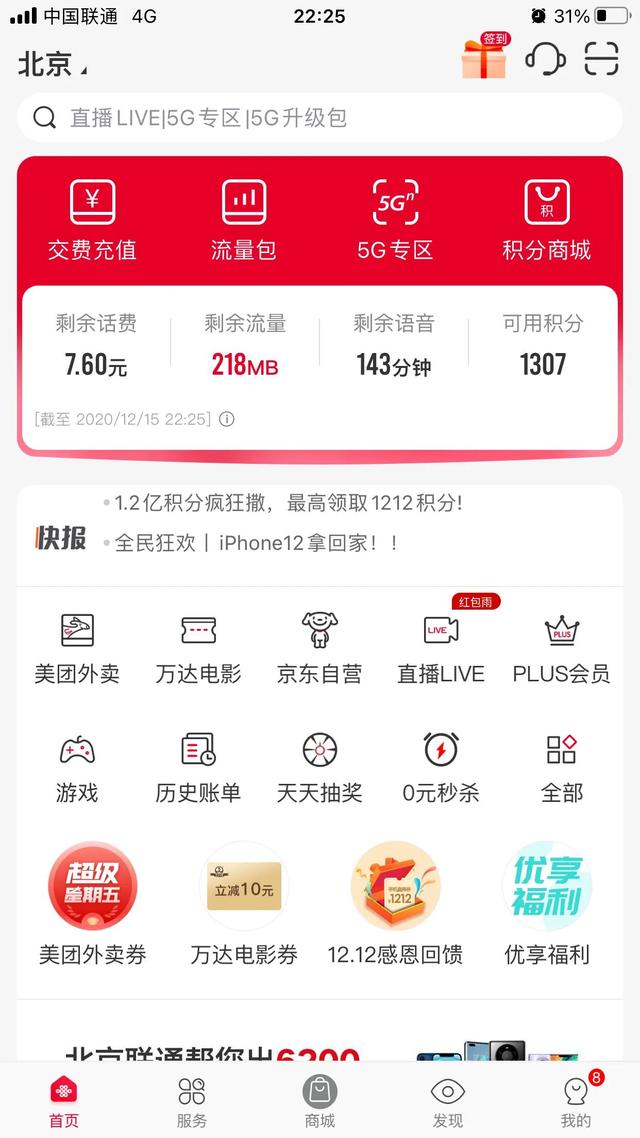Open 流量包 data packages
Image resolution: width=640 pixels, height=1138 pixels.
243,220
